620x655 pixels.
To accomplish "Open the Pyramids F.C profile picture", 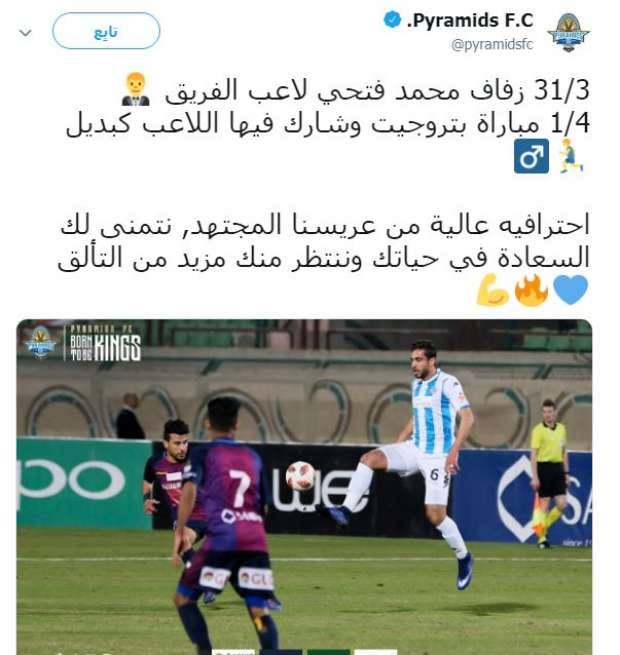I will coord(568,32).
